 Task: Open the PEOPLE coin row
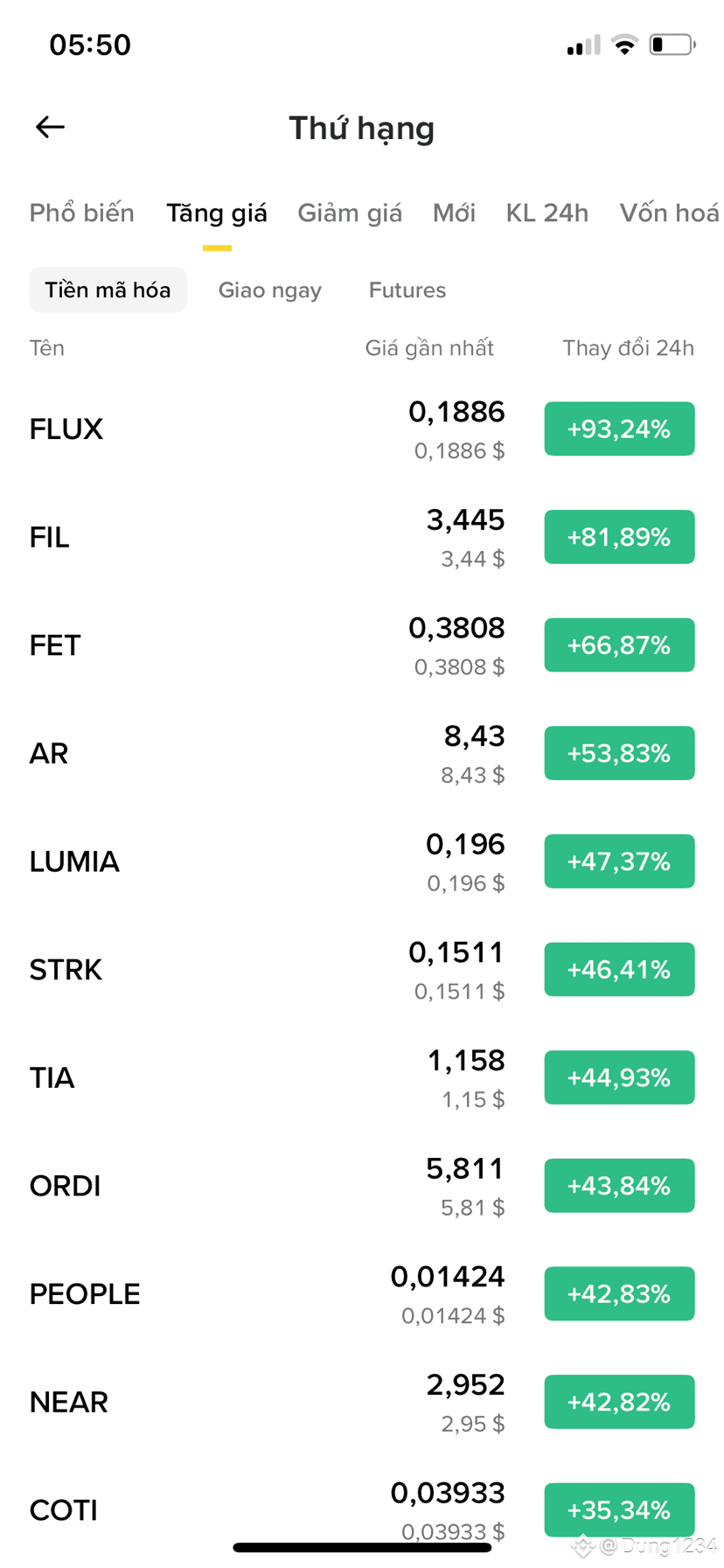[362, 1294]
